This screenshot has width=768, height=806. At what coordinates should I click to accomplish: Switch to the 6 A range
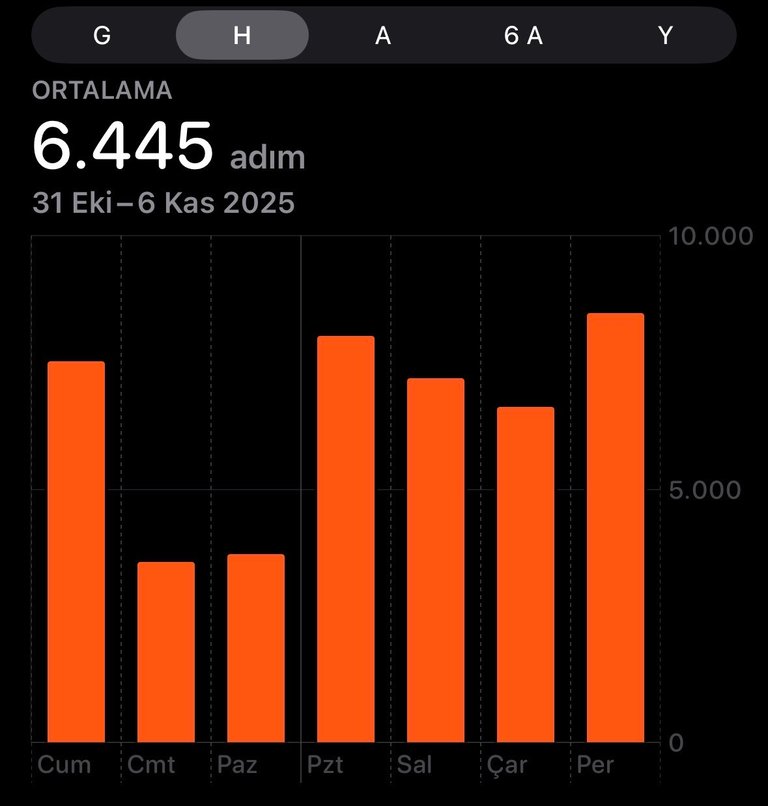point(523,36)
